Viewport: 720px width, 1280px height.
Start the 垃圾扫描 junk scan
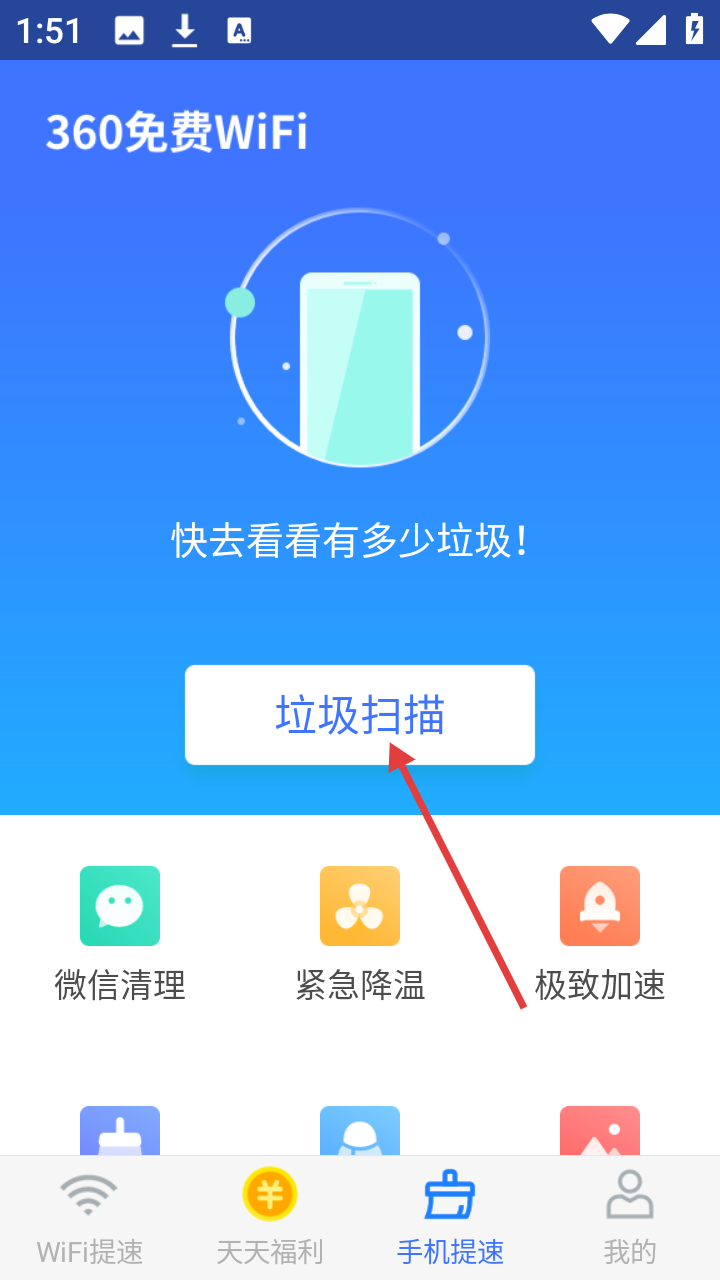[360, 715]
